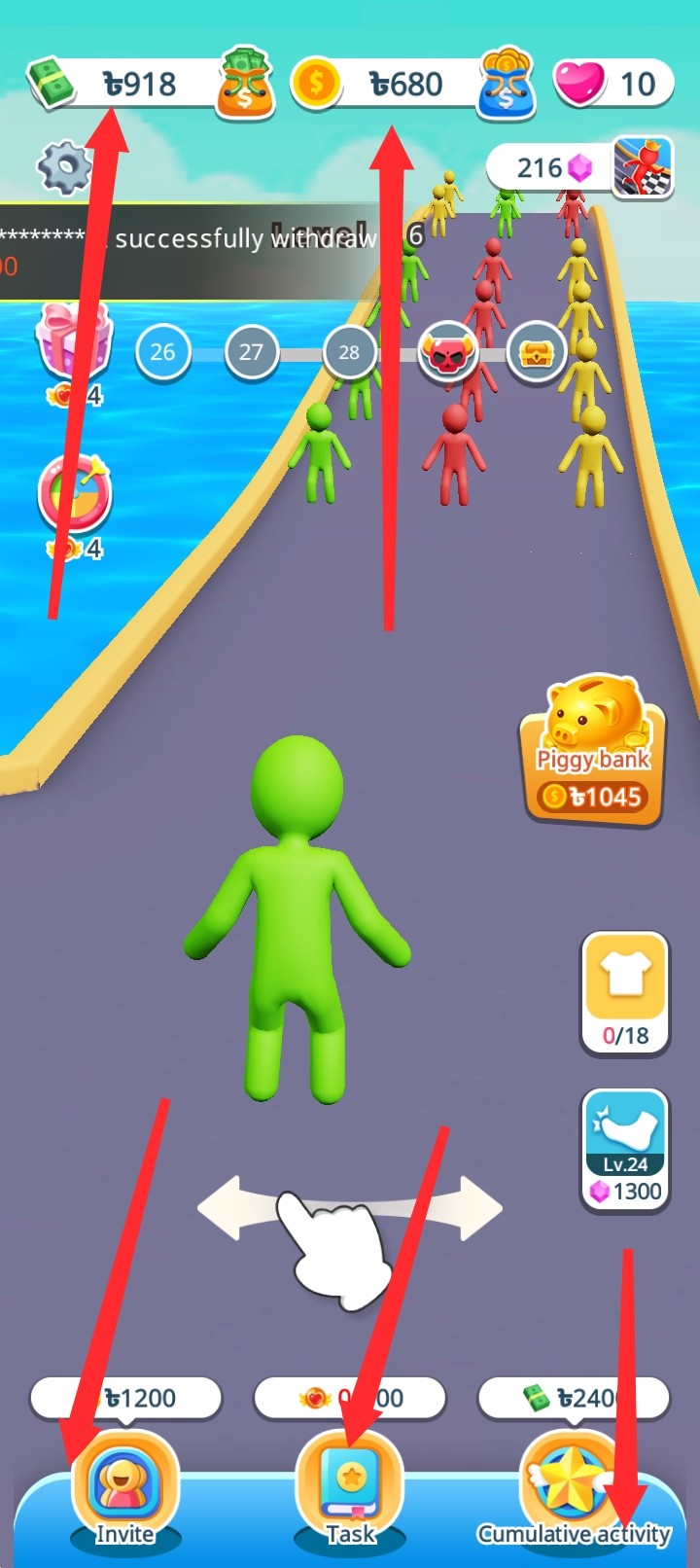Open the shirt skins 0/18

click(624, 994)
